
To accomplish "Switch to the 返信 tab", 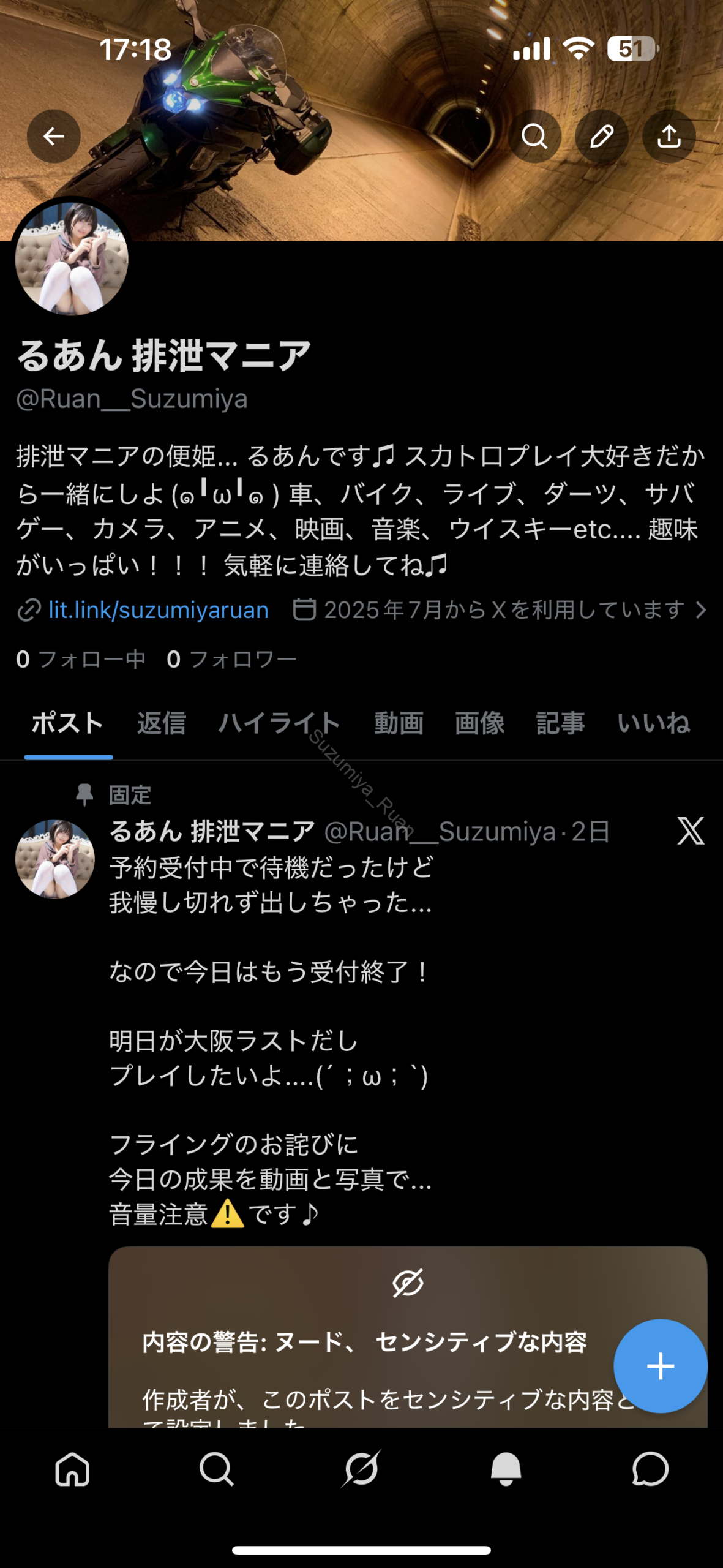I will point(162,723).
